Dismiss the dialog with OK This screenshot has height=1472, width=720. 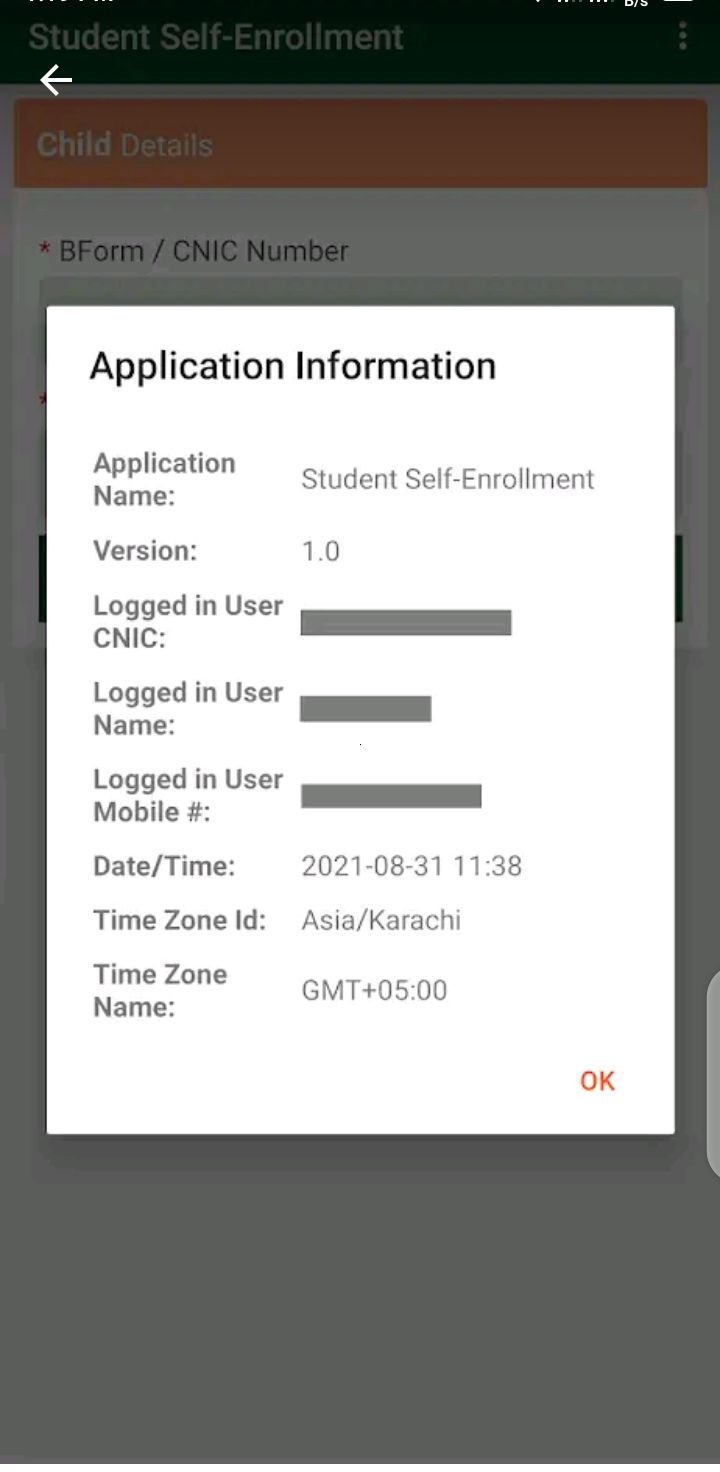[x=597, y=1081]
